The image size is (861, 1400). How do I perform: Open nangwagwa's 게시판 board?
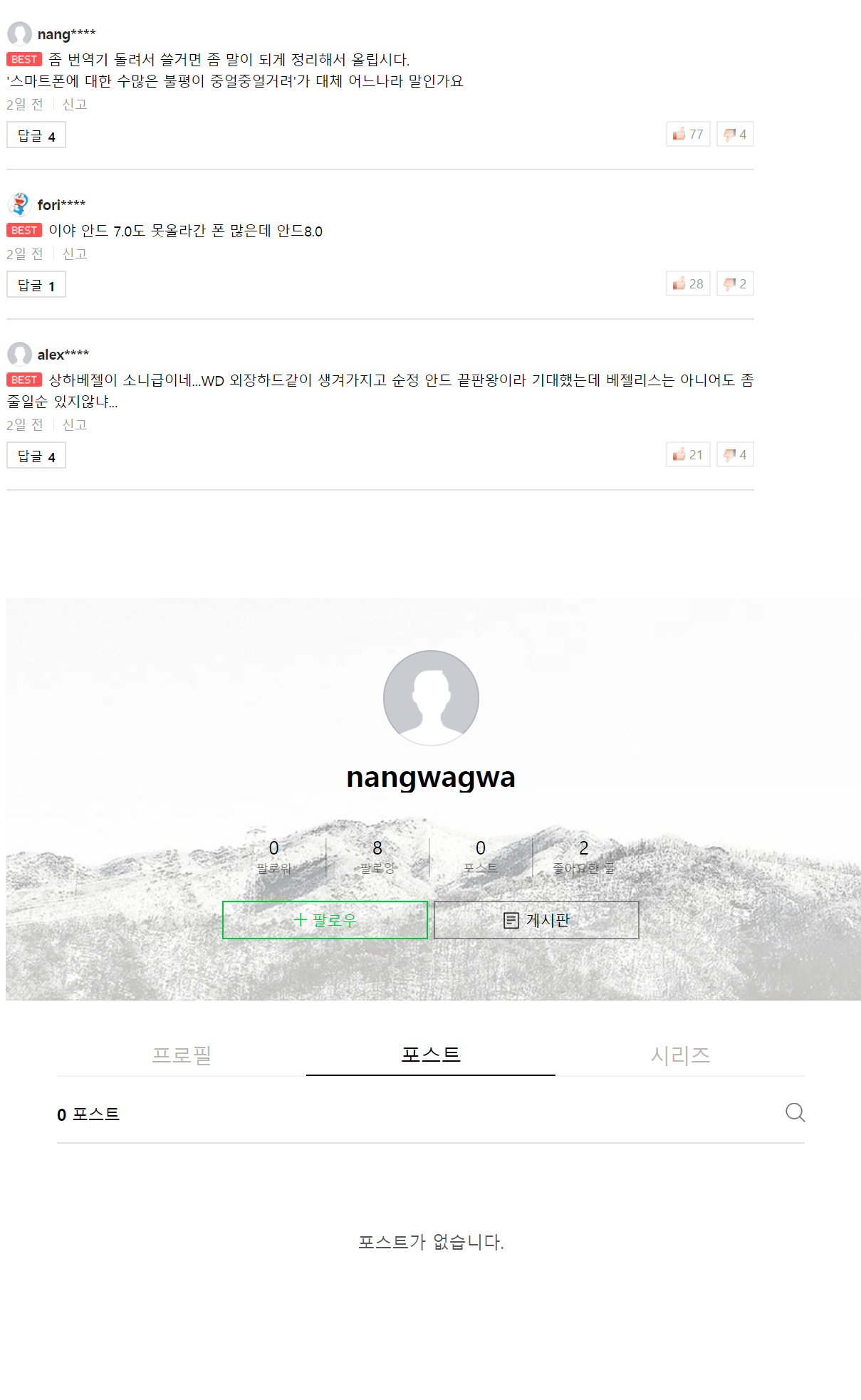coord(536,920)
